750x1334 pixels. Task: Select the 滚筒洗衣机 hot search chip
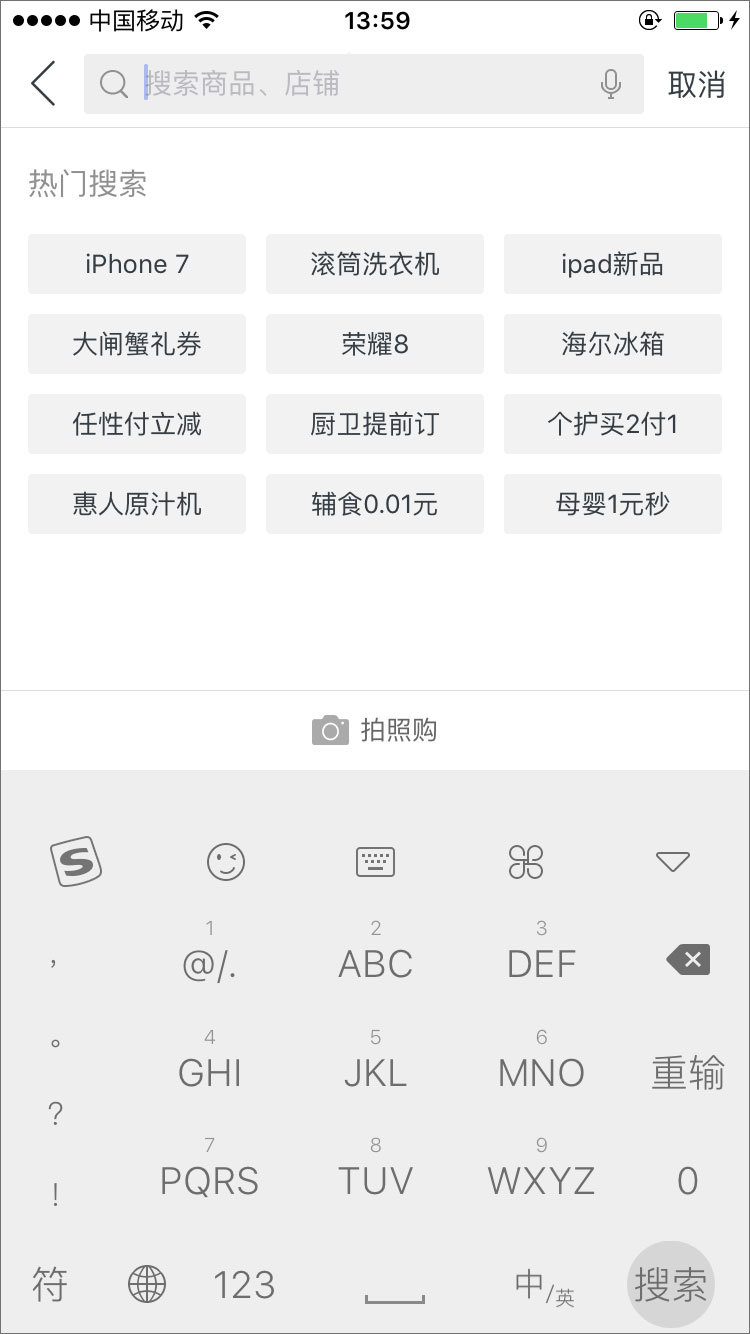(x=375, y=264)
